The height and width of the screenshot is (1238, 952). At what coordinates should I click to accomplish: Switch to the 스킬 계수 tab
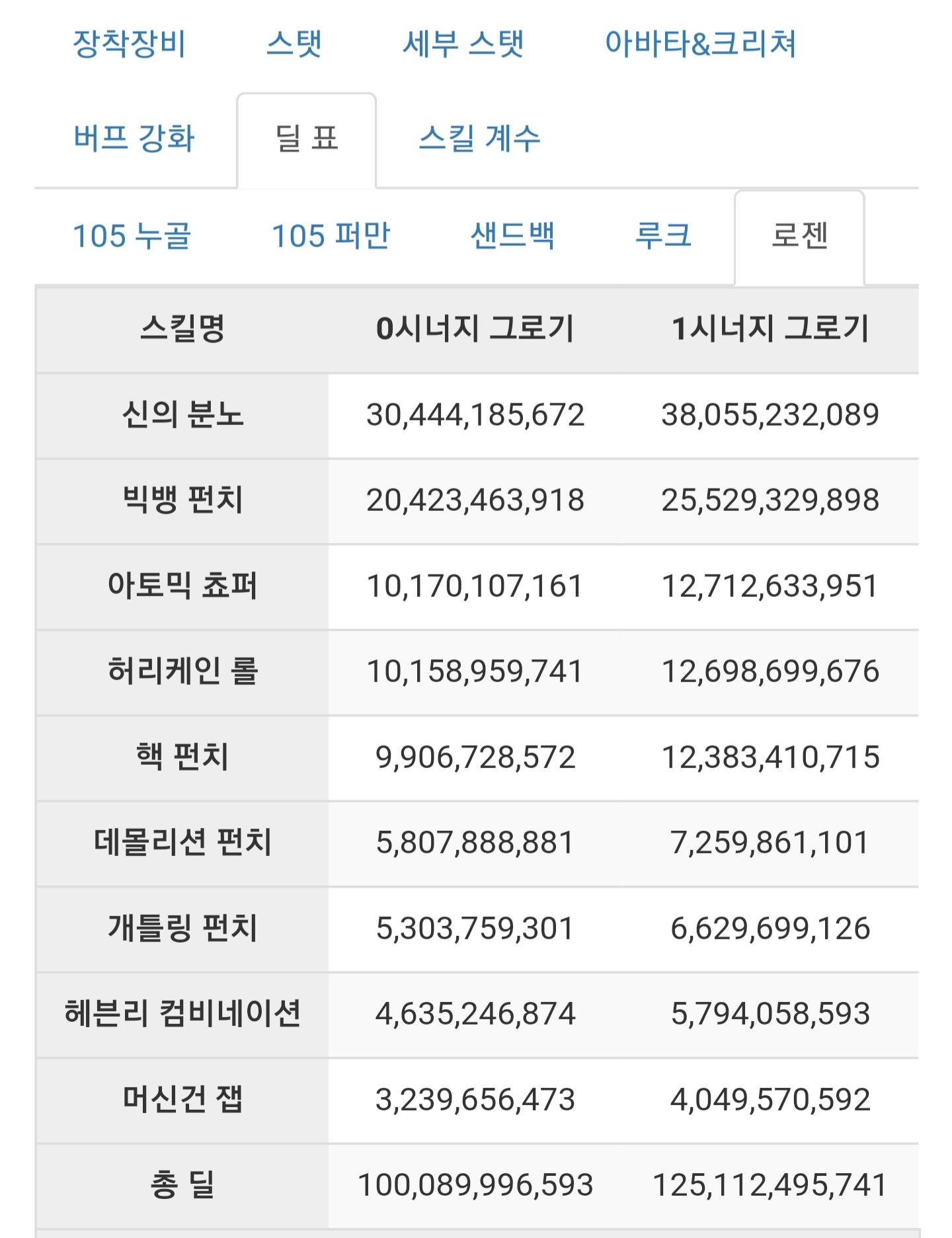click(x=479, y=139)
